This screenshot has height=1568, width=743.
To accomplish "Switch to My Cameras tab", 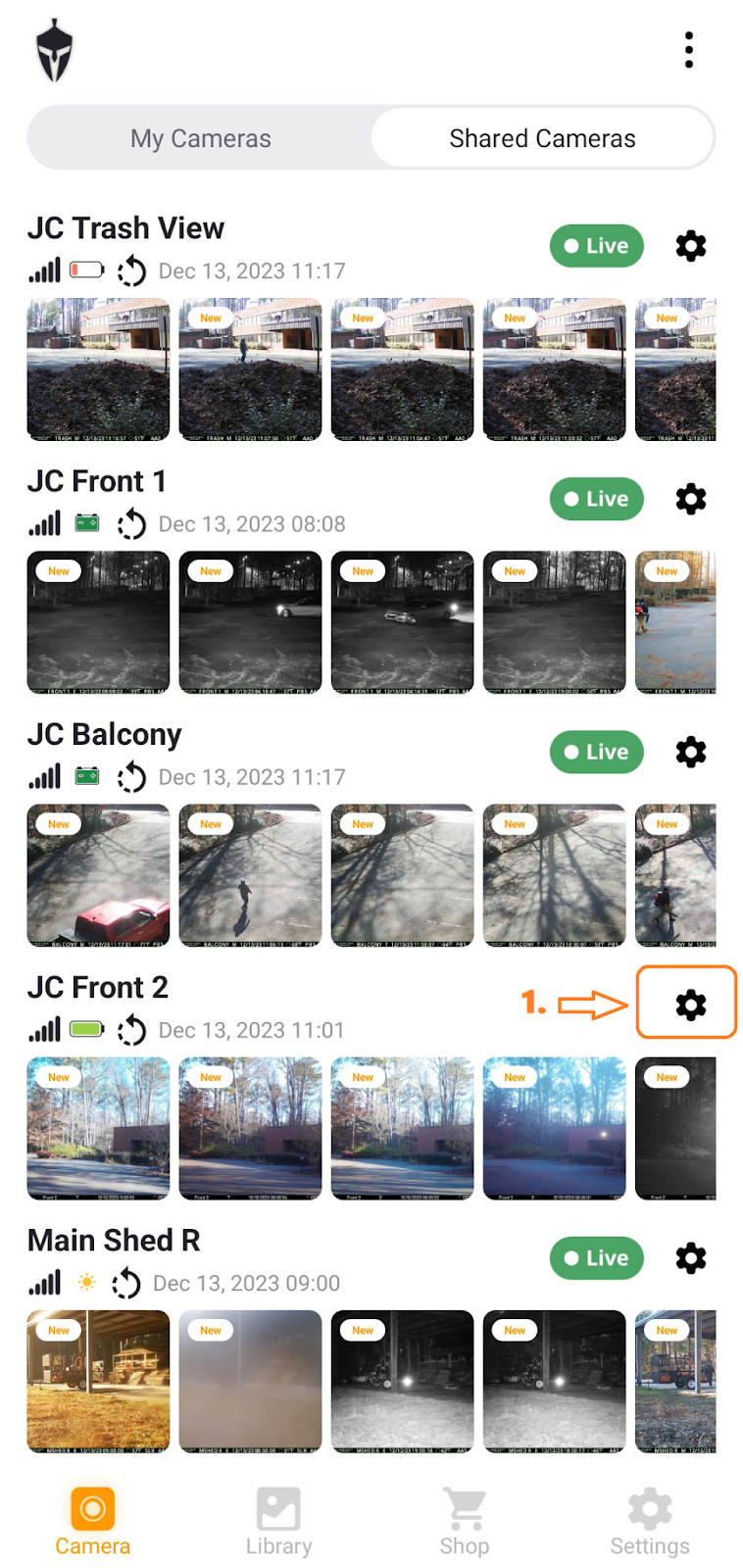I will (x=200, y=138).
